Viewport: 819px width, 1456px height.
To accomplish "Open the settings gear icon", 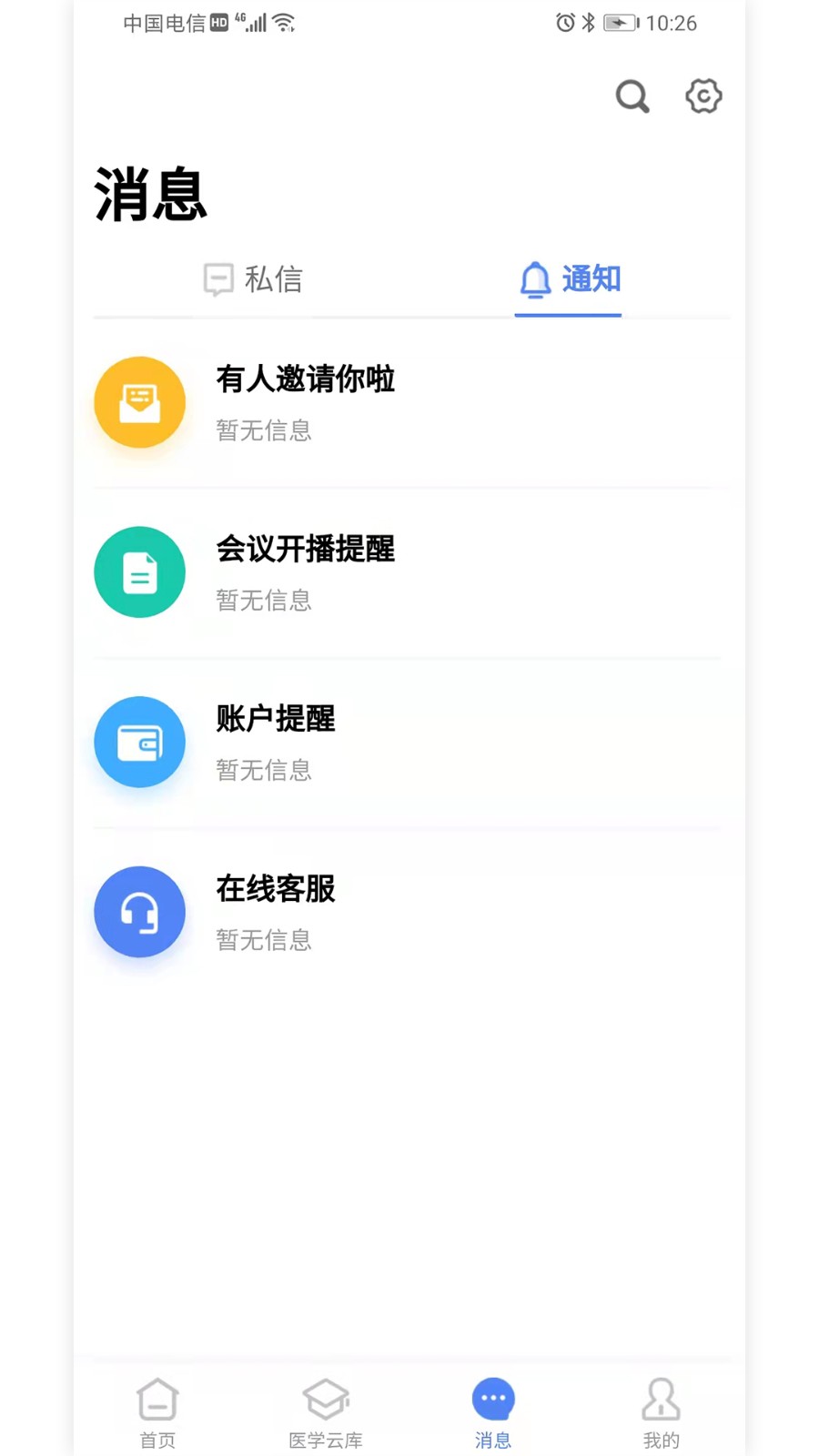I will [x=703, y=96].
